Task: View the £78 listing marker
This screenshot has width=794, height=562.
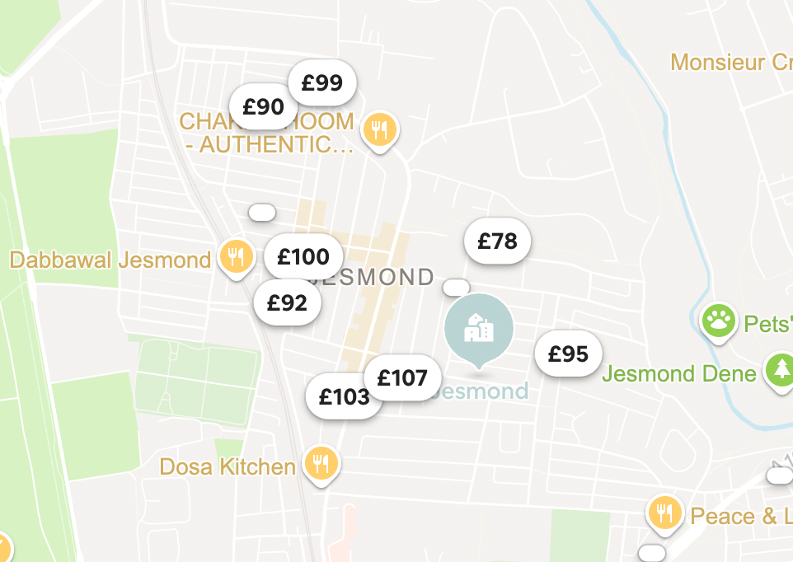Action: pos(497,241)
